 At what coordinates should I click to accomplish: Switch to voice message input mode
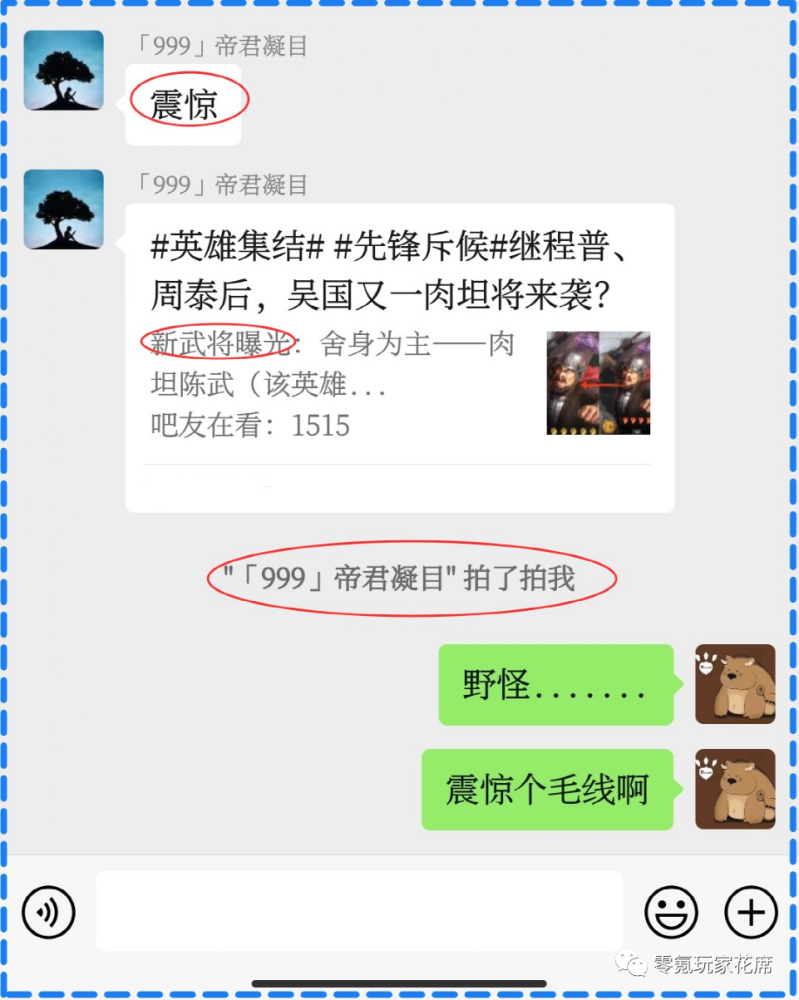pos(47,912)
